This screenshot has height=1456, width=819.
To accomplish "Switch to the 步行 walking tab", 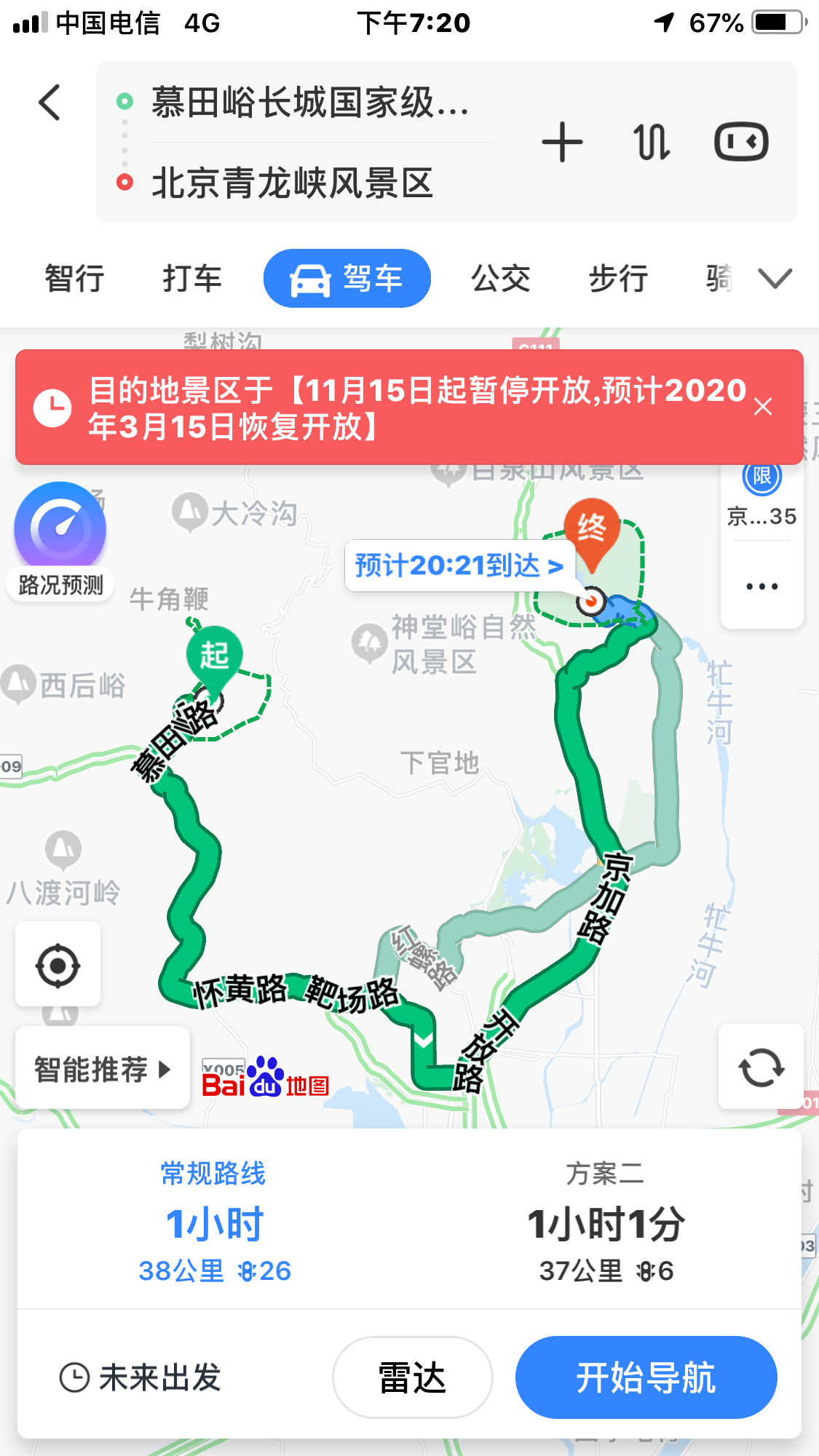I will (x=618, y=279).
